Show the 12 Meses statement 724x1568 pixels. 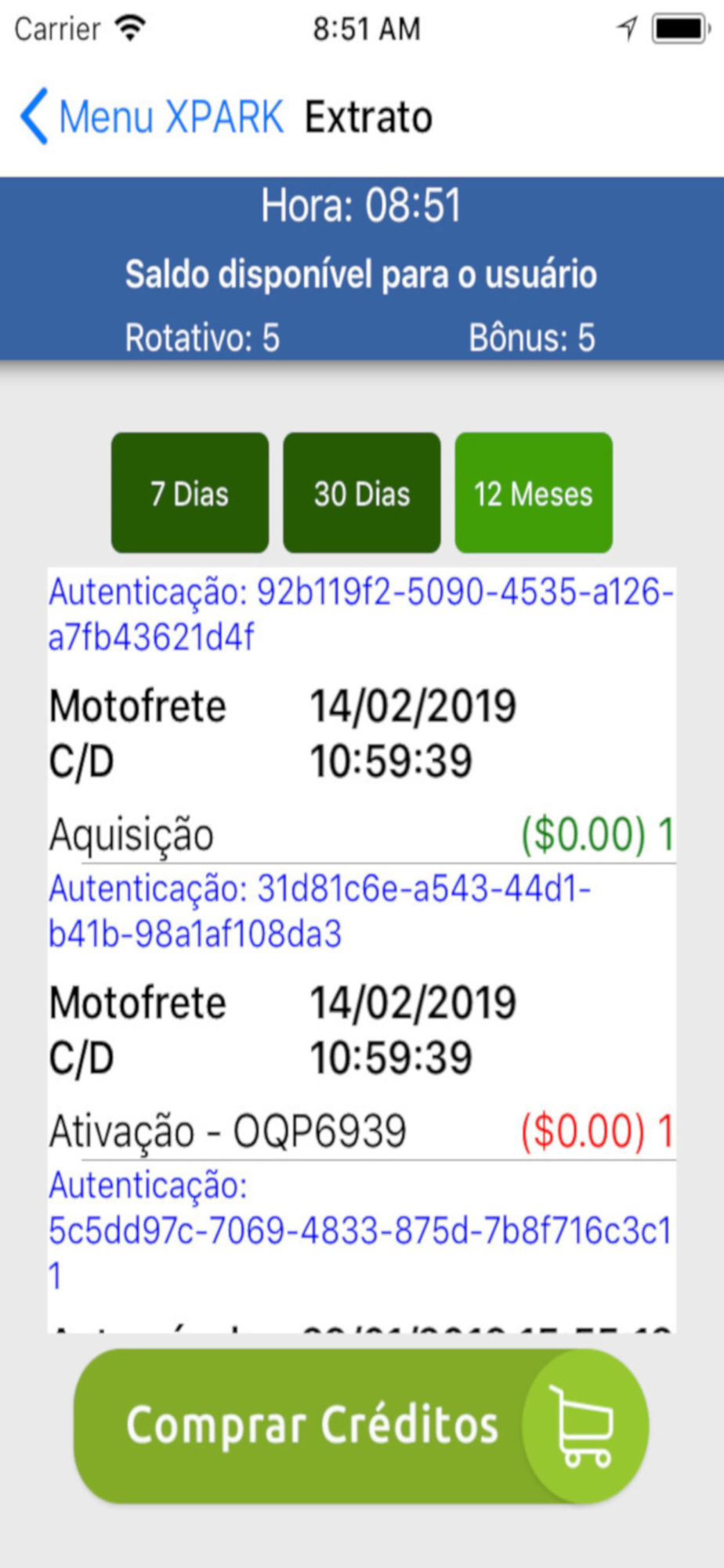pos(534,493)
